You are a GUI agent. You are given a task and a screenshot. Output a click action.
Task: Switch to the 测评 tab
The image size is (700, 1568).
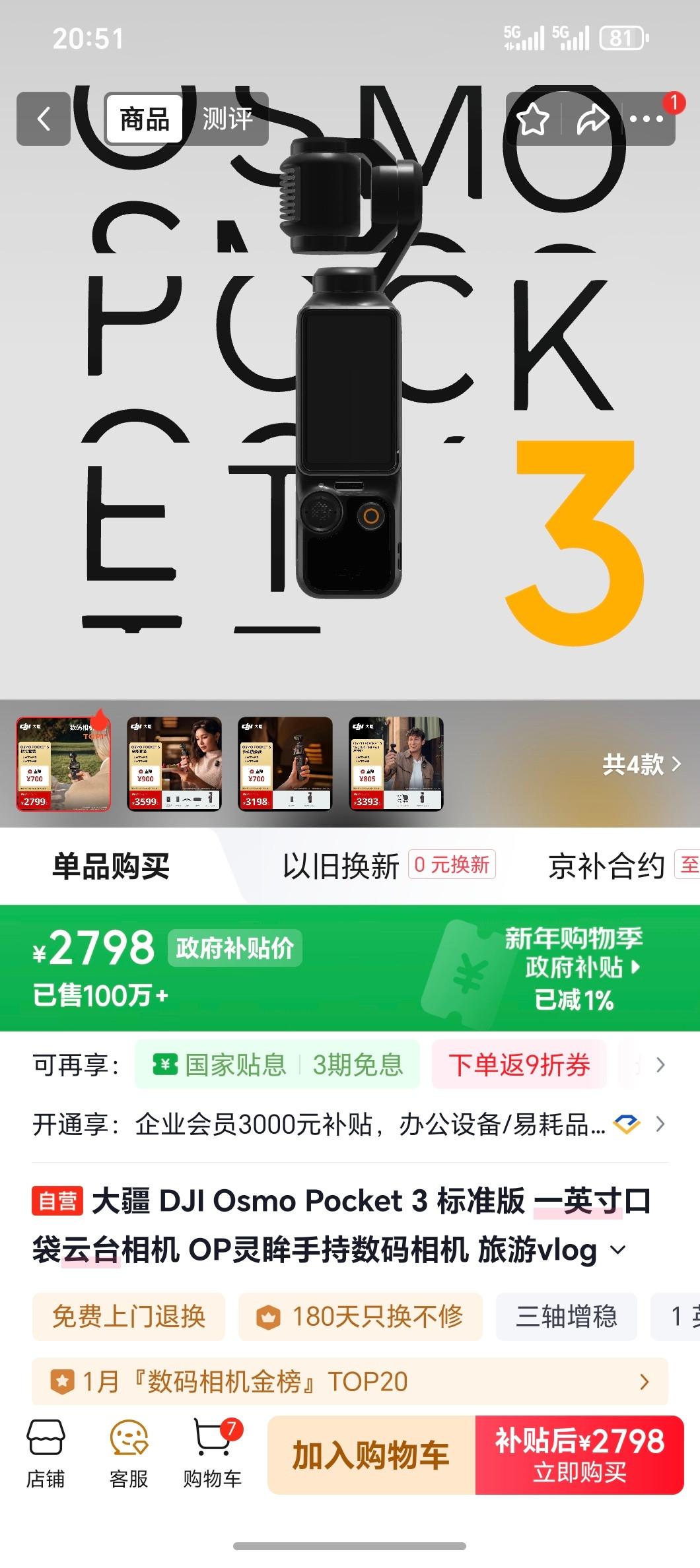click(x=227, y=119)
